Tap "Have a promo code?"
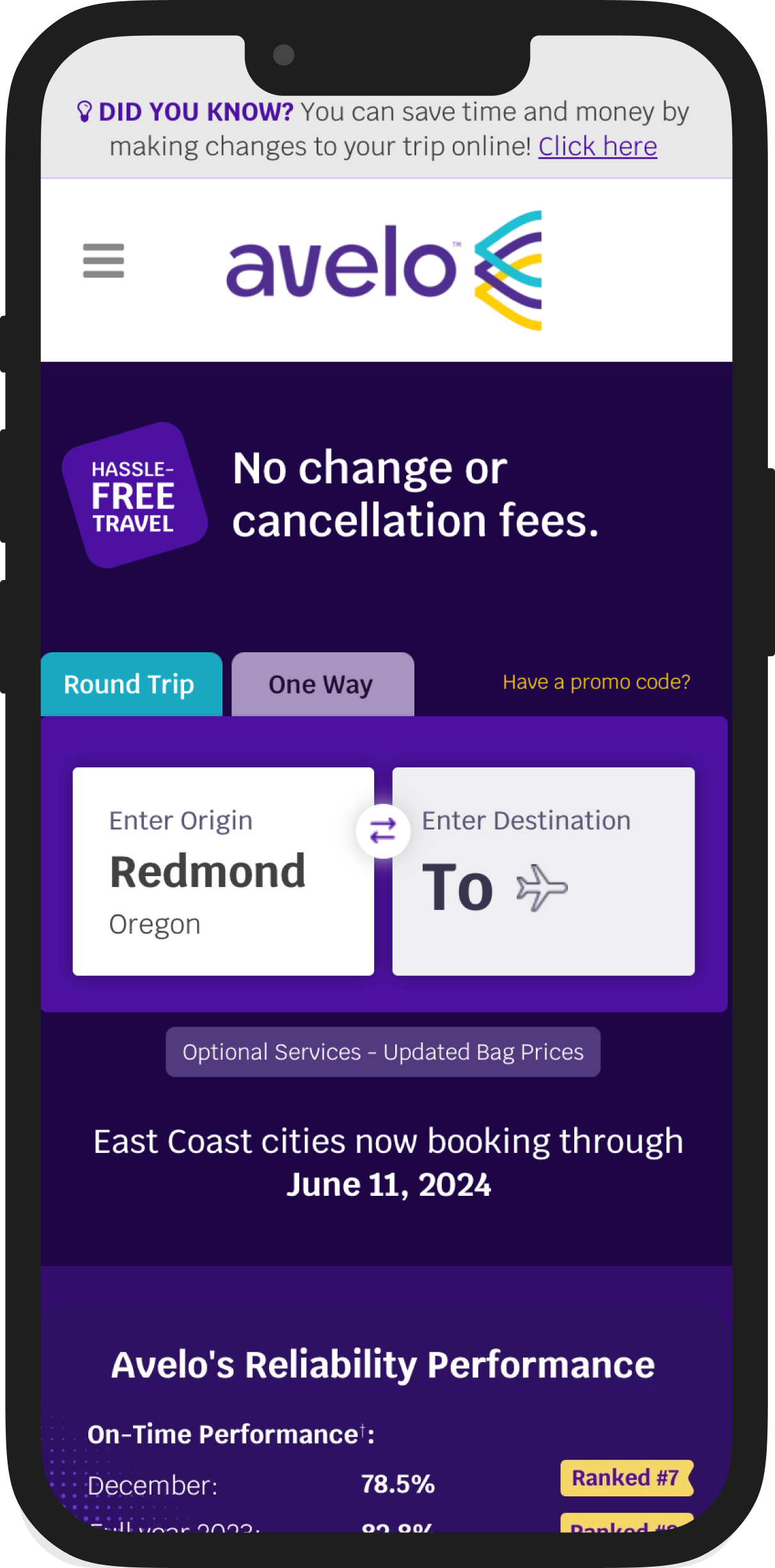The height and width of the screenshot is (1568, 775). point(596,682)
